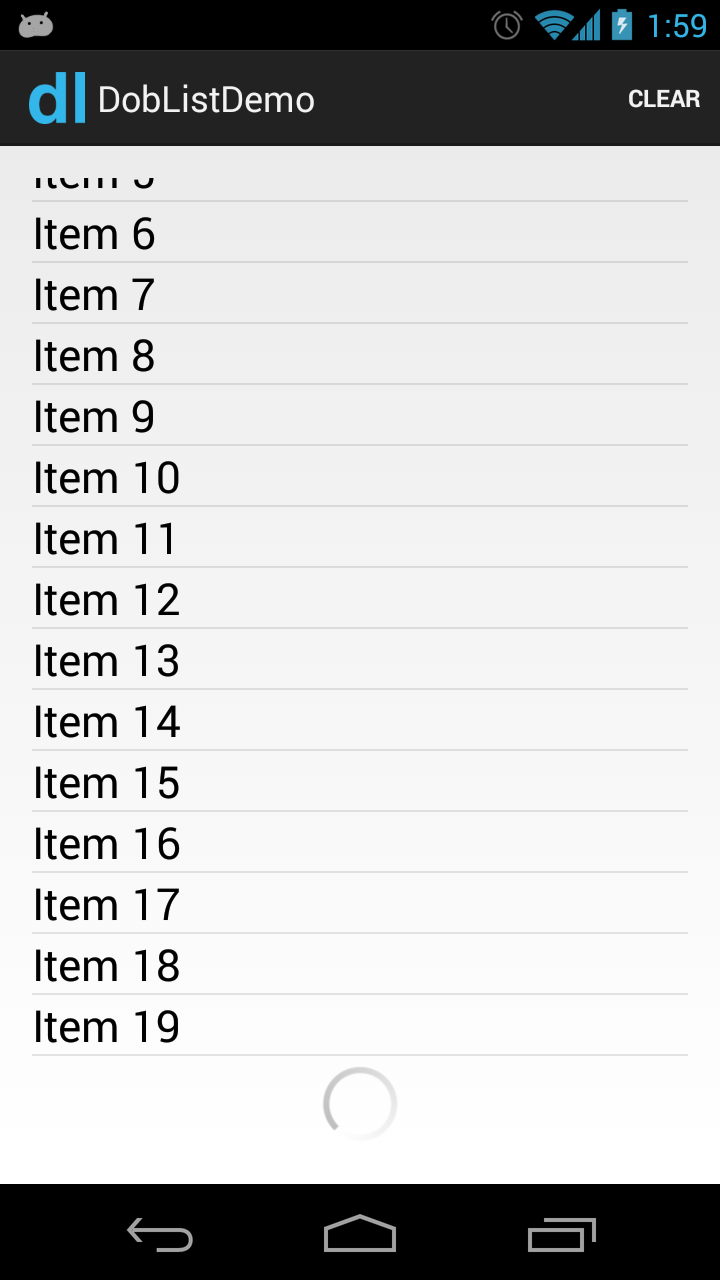Go back with the system back button
Viewport: 720px width, 1280px height.
point(160,1234)
